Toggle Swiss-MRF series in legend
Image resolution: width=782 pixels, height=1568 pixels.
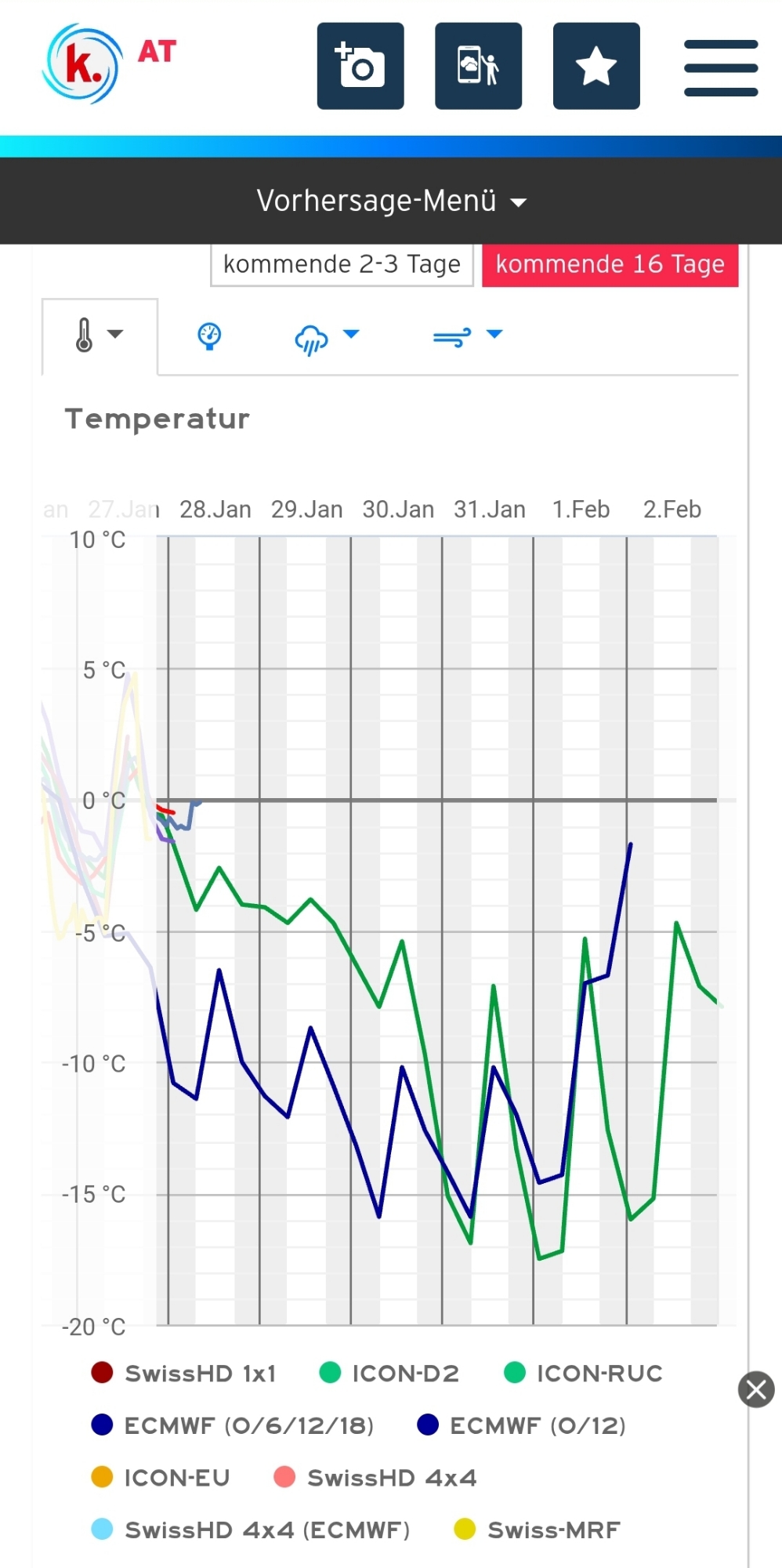[538, 1530]
